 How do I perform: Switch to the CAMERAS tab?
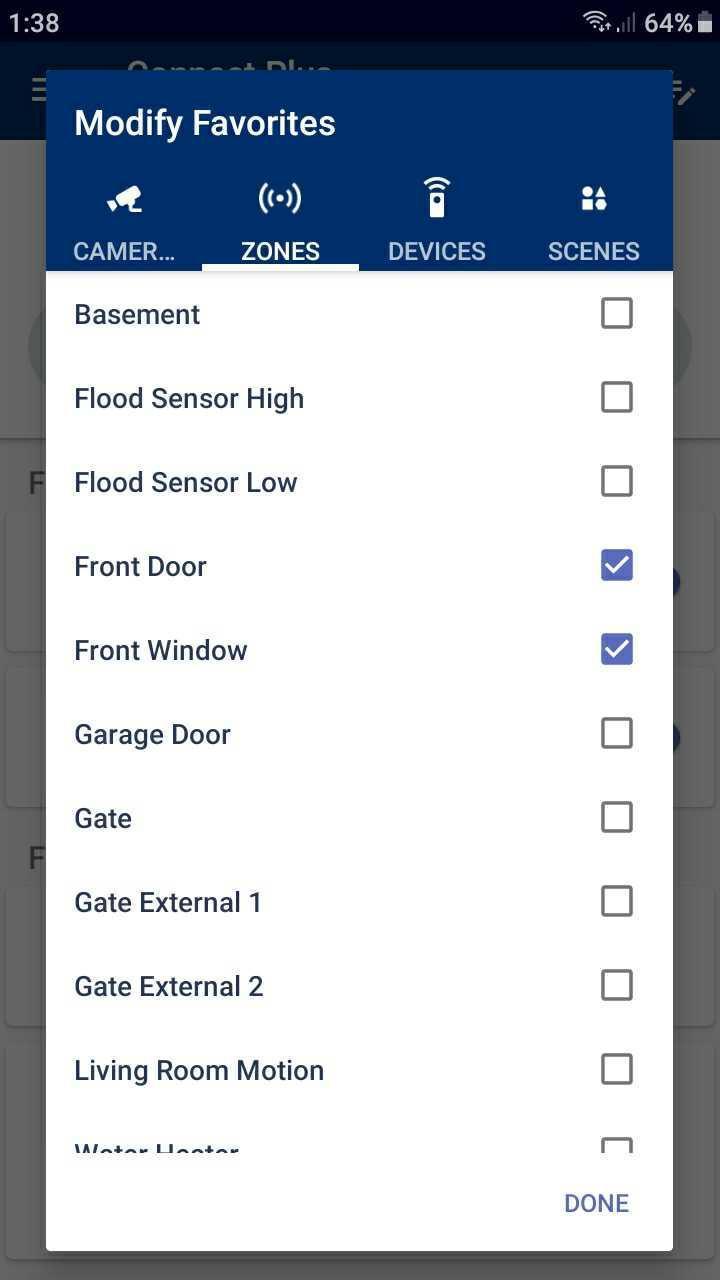(x=124, y=251)
